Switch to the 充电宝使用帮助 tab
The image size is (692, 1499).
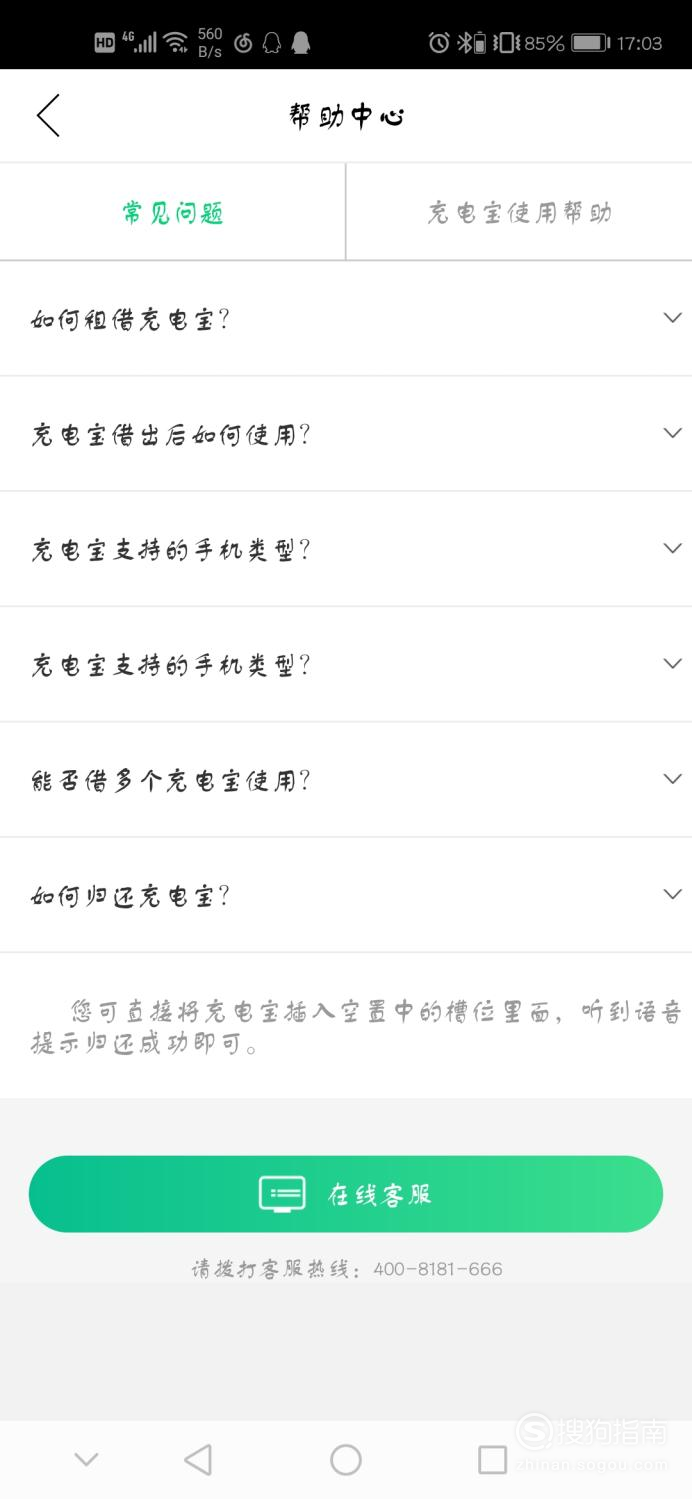(x=519, y=212)
